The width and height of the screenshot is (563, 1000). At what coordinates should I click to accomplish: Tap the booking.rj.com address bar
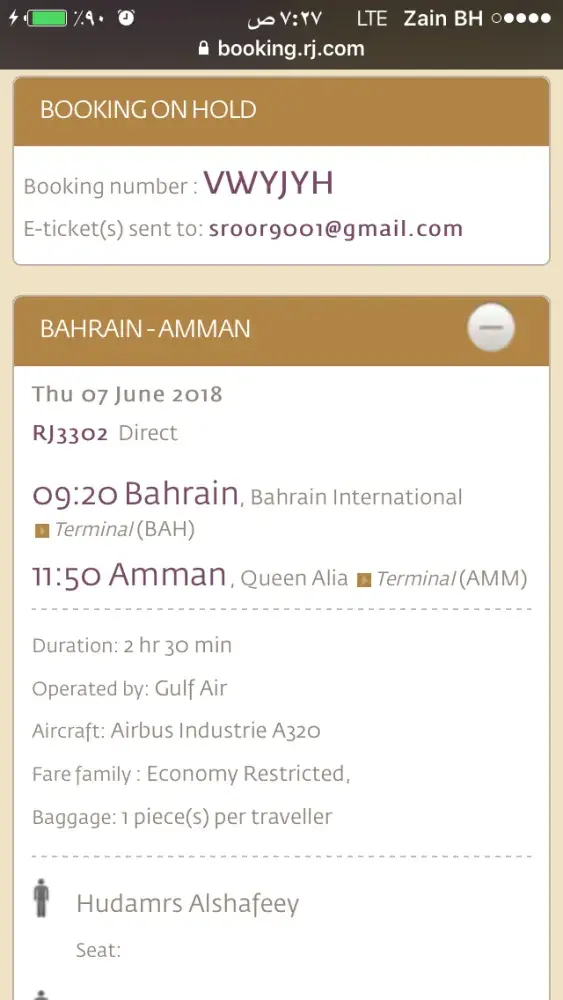coord(281,48)
